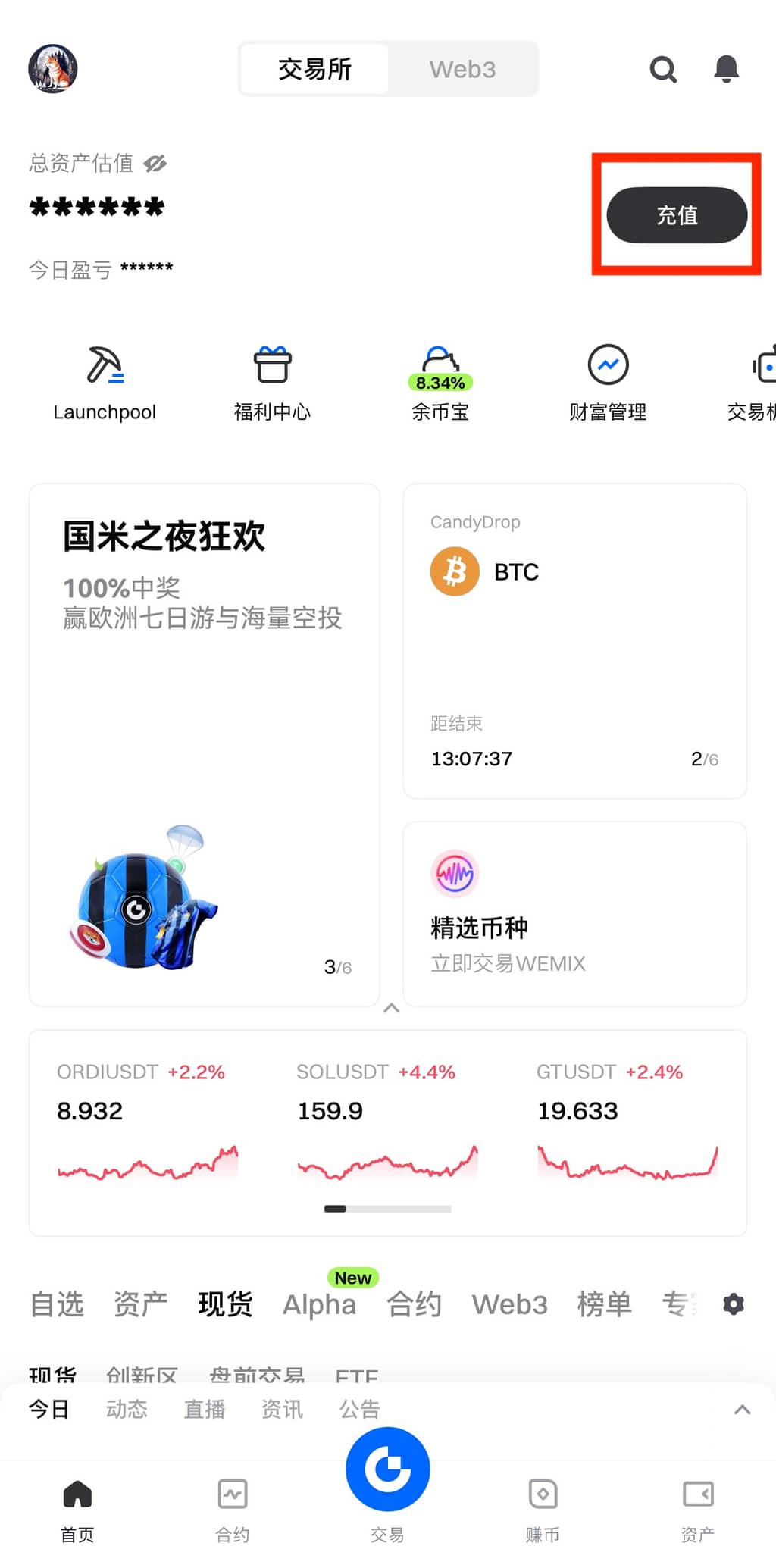Open the notifications bell
The image size is (776, 1568).
coord(726,69)
